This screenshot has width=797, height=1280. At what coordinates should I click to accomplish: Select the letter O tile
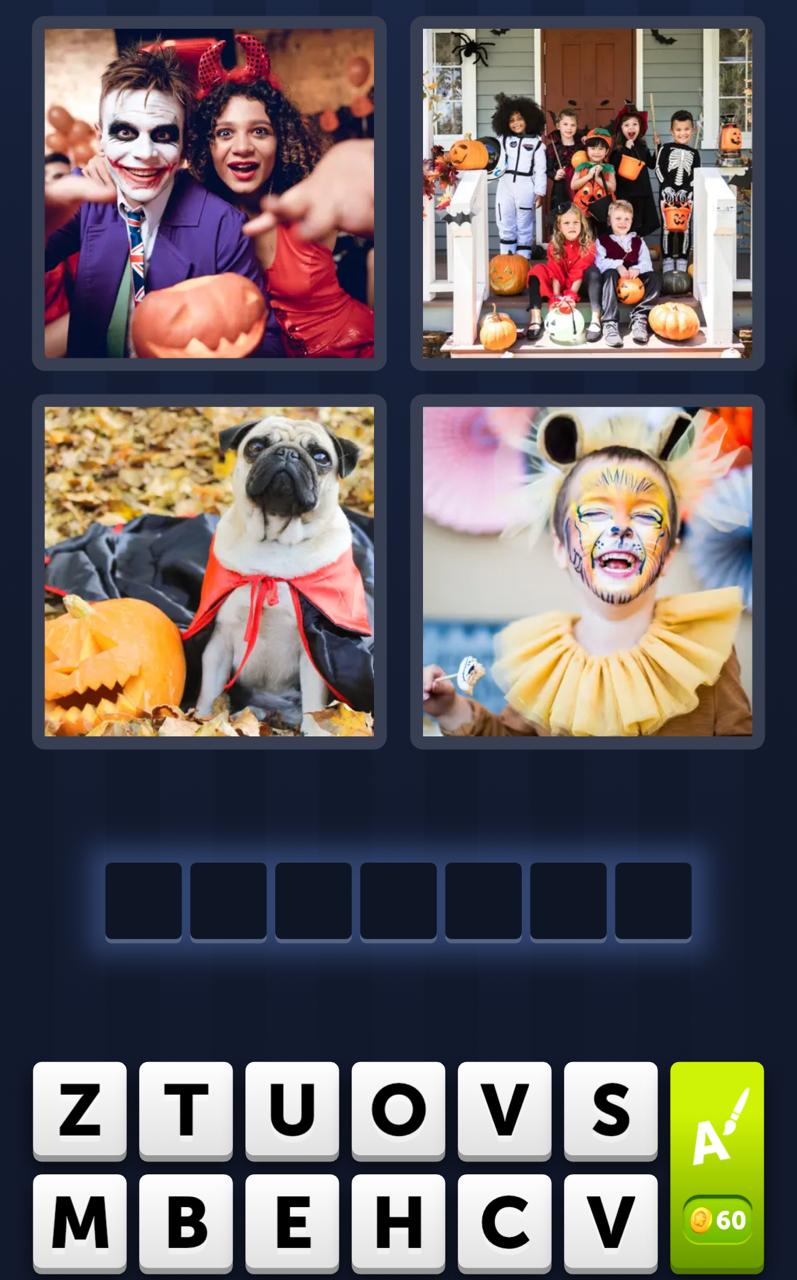[x=398, y=1109]
